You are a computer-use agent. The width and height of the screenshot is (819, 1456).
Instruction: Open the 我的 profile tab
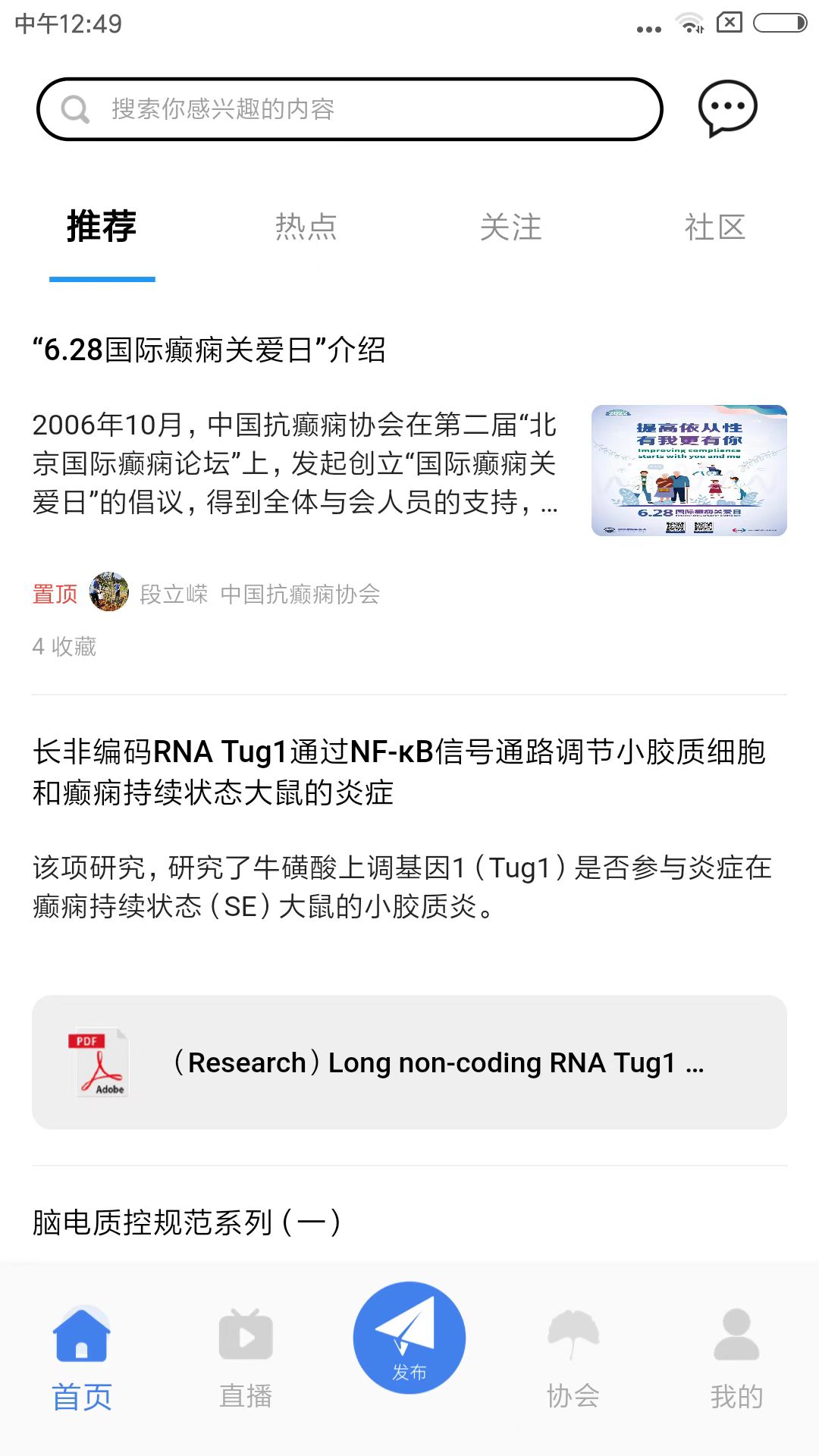point(736,1358)
